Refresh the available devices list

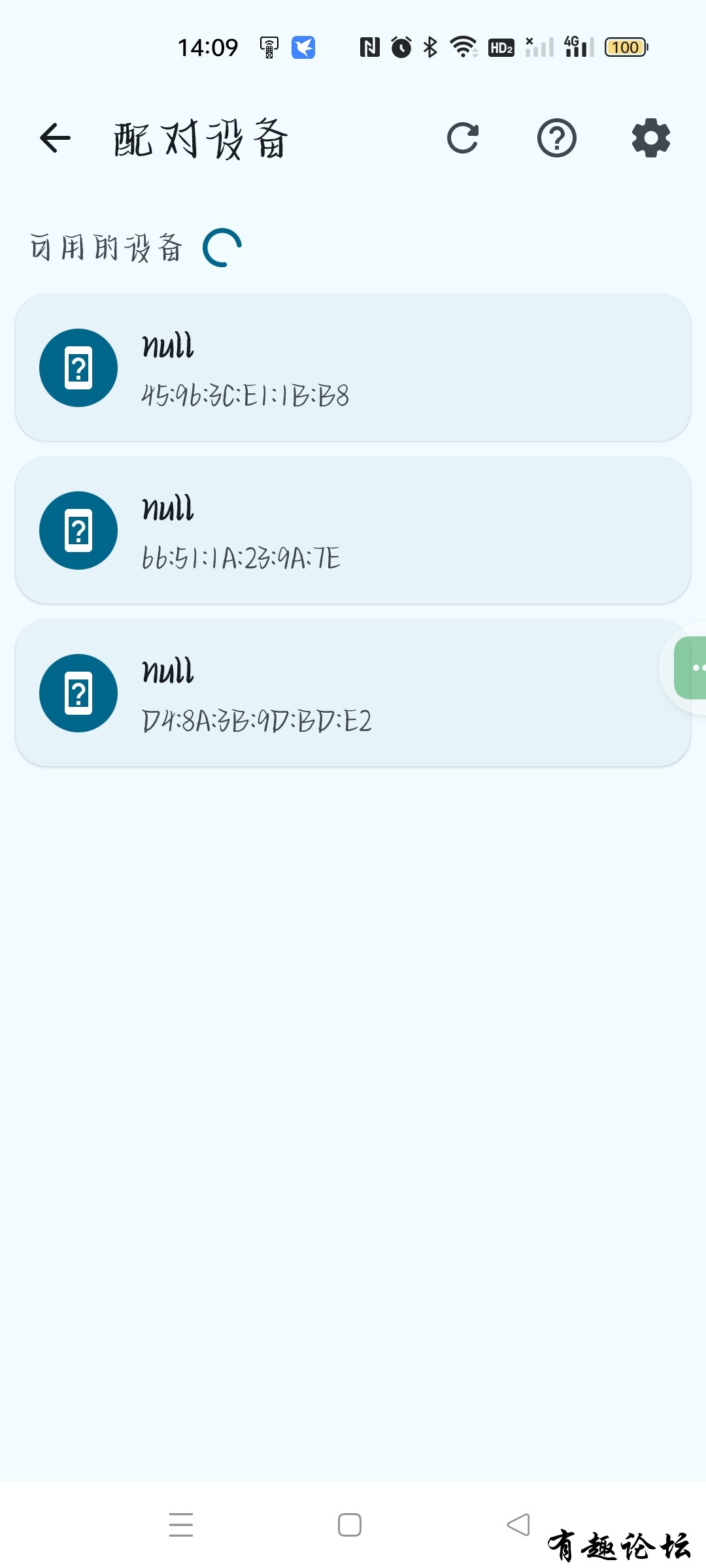coord(463,138)
